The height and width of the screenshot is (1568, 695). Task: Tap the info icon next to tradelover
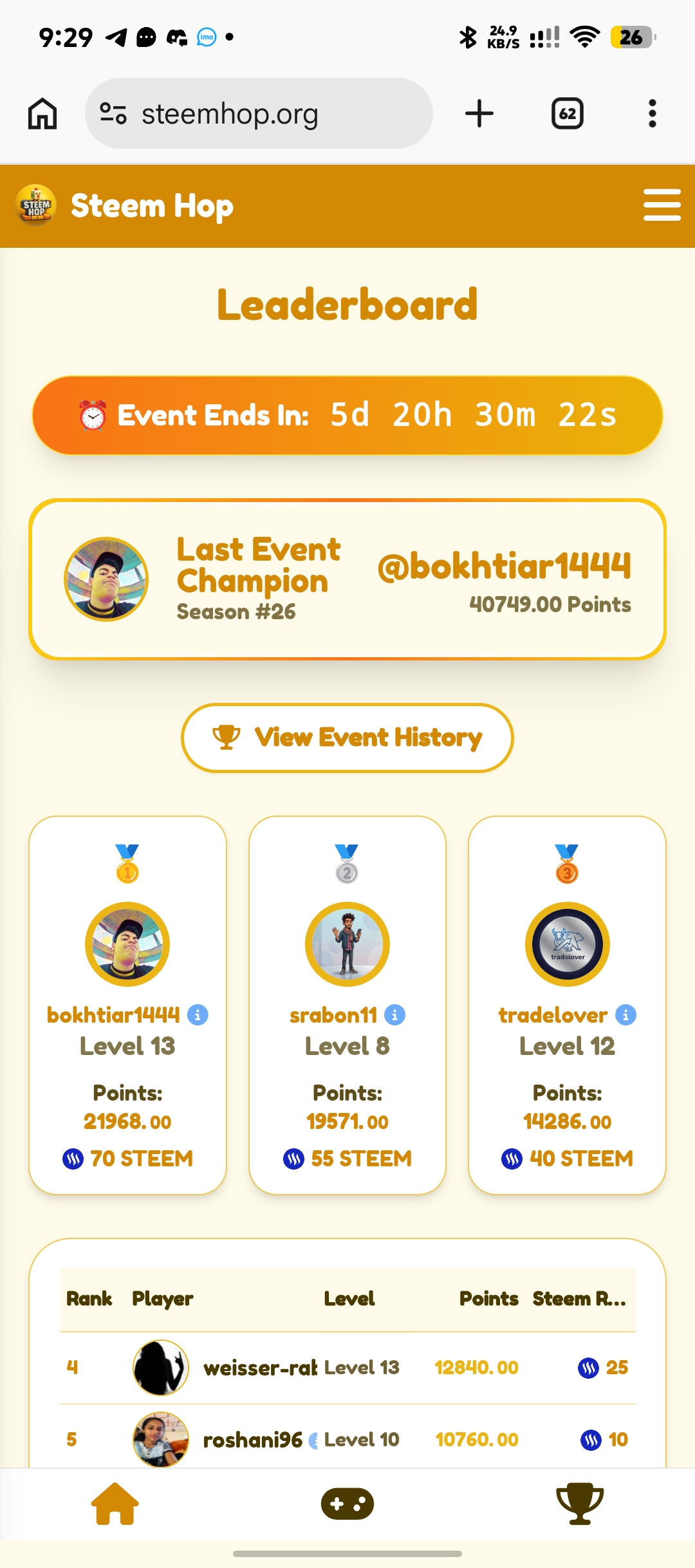coord(625,1015)
